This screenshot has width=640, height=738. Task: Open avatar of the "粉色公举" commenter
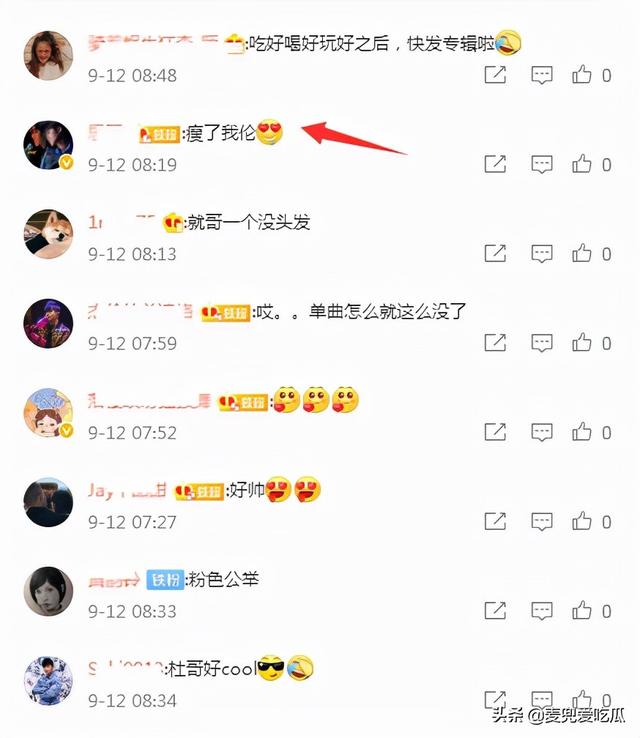pyautogui.click(x=48, y=592)
